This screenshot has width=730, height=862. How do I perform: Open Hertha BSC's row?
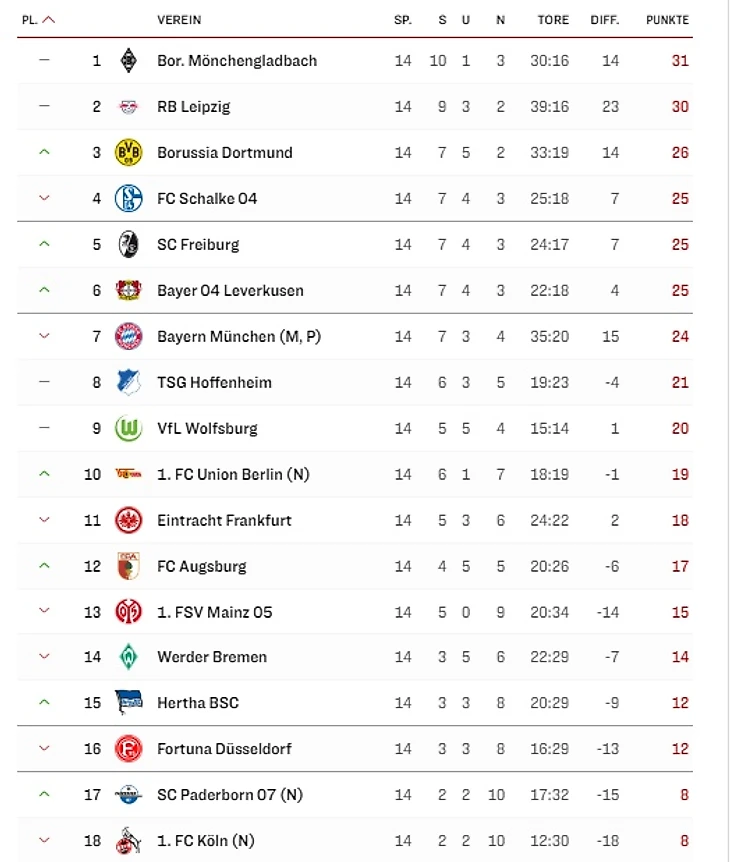198,703
